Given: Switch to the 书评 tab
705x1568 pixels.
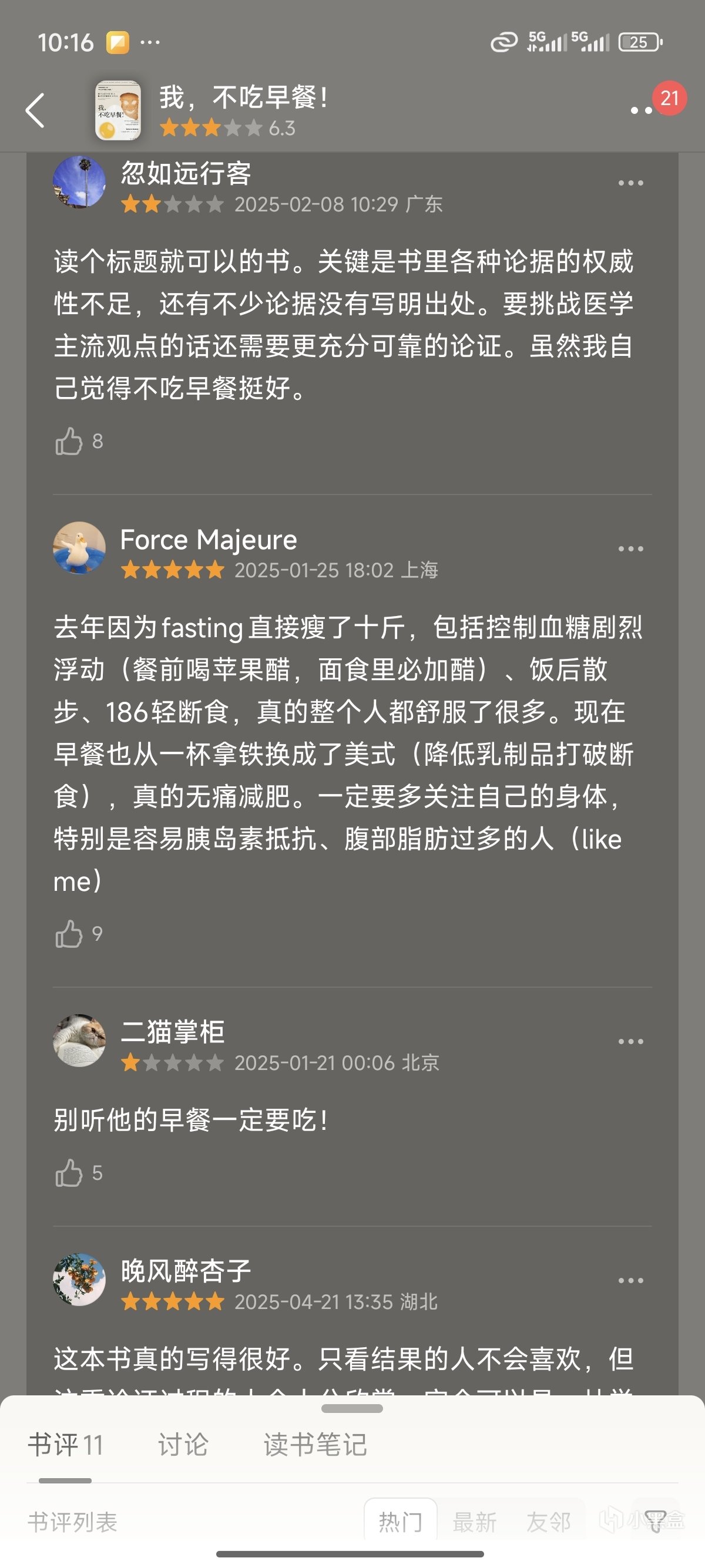Looking at the screenshot, I should point(65,1445).
